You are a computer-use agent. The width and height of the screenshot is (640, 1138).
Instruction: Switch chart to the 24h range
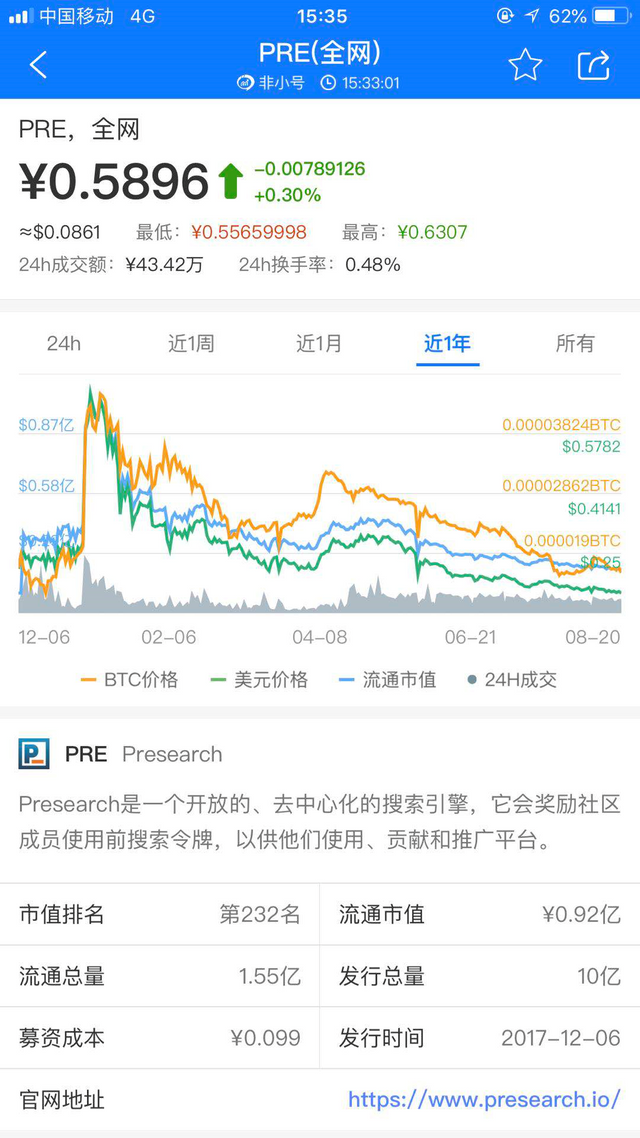tap(64, 343)
